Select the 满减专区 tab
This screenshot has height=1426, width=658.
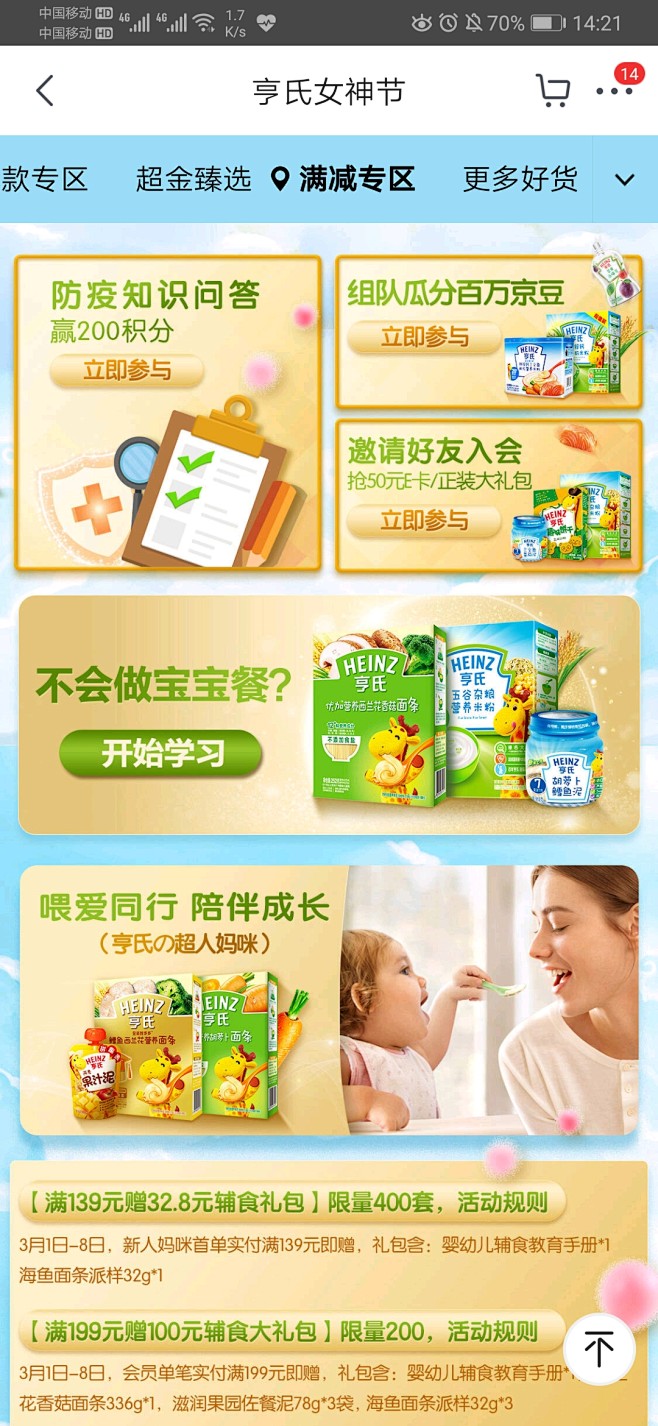point(356,180)
